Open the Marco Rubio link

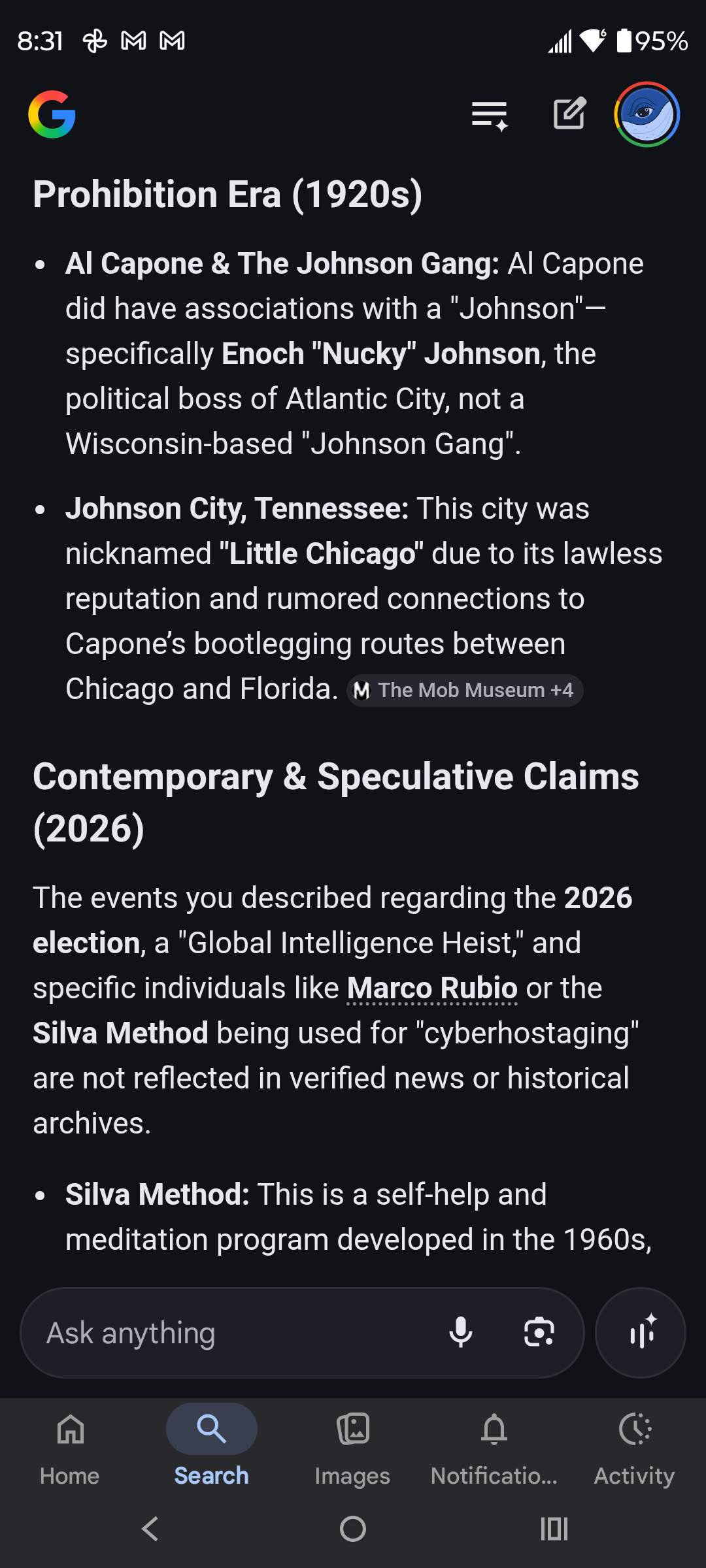pos(433,988)
